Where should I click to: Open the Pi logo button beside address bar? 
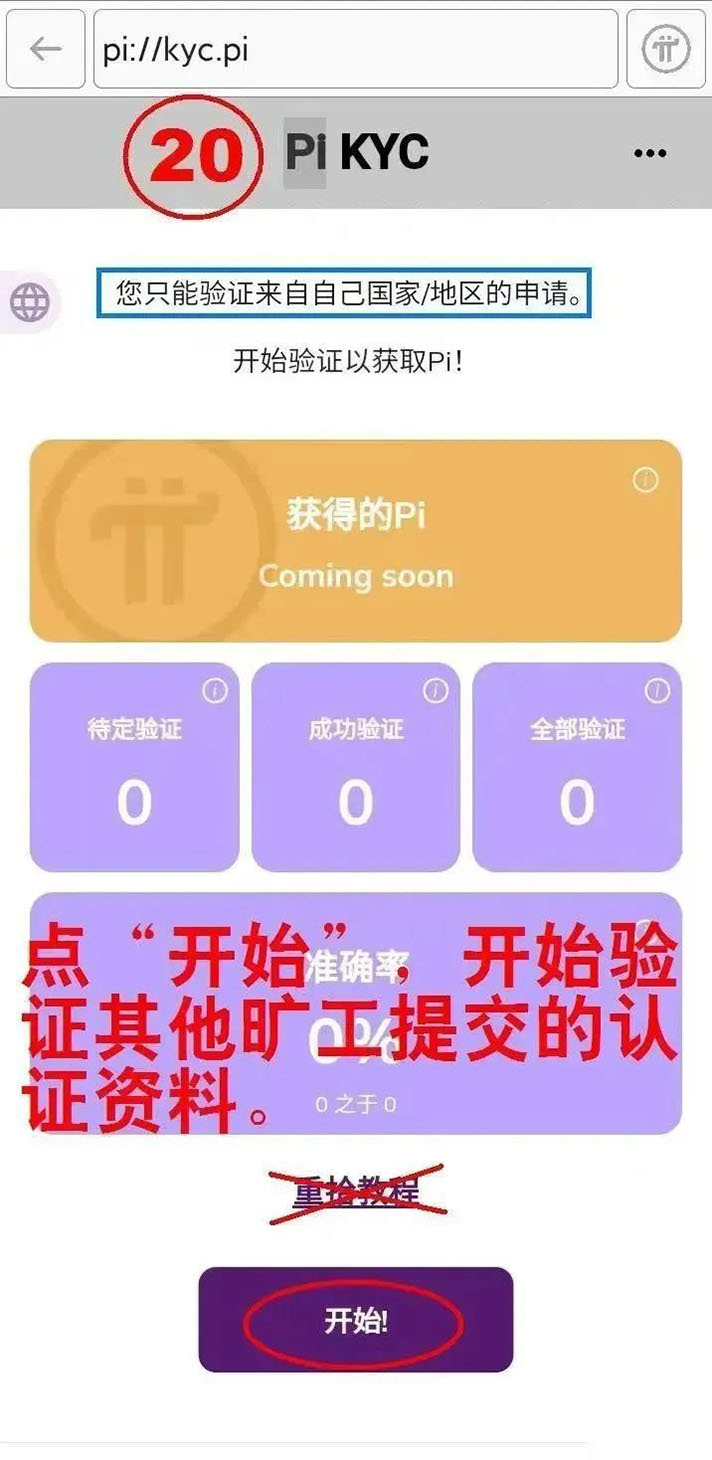(666, 49)
